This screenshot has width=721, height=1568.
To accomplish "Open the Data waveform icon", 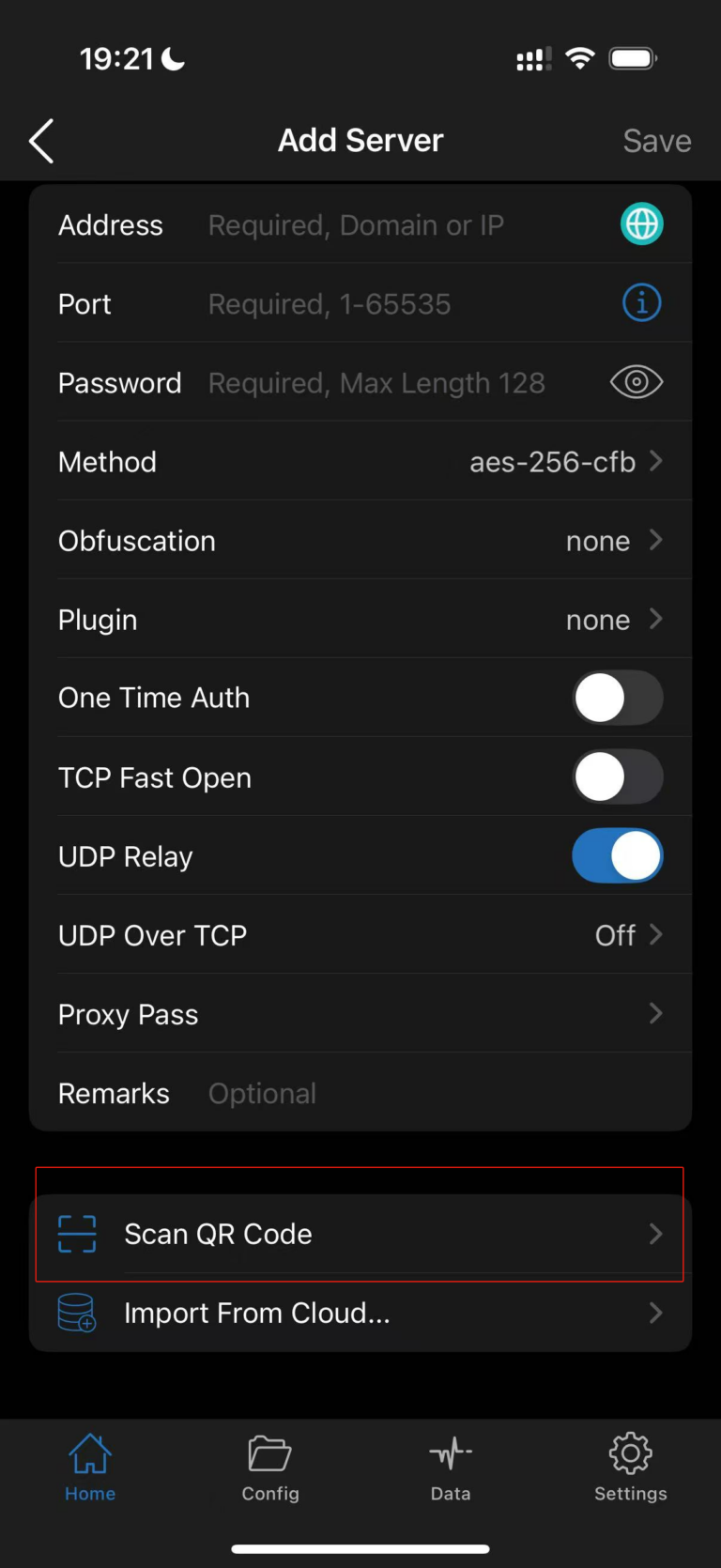I will coord(451,1453).
